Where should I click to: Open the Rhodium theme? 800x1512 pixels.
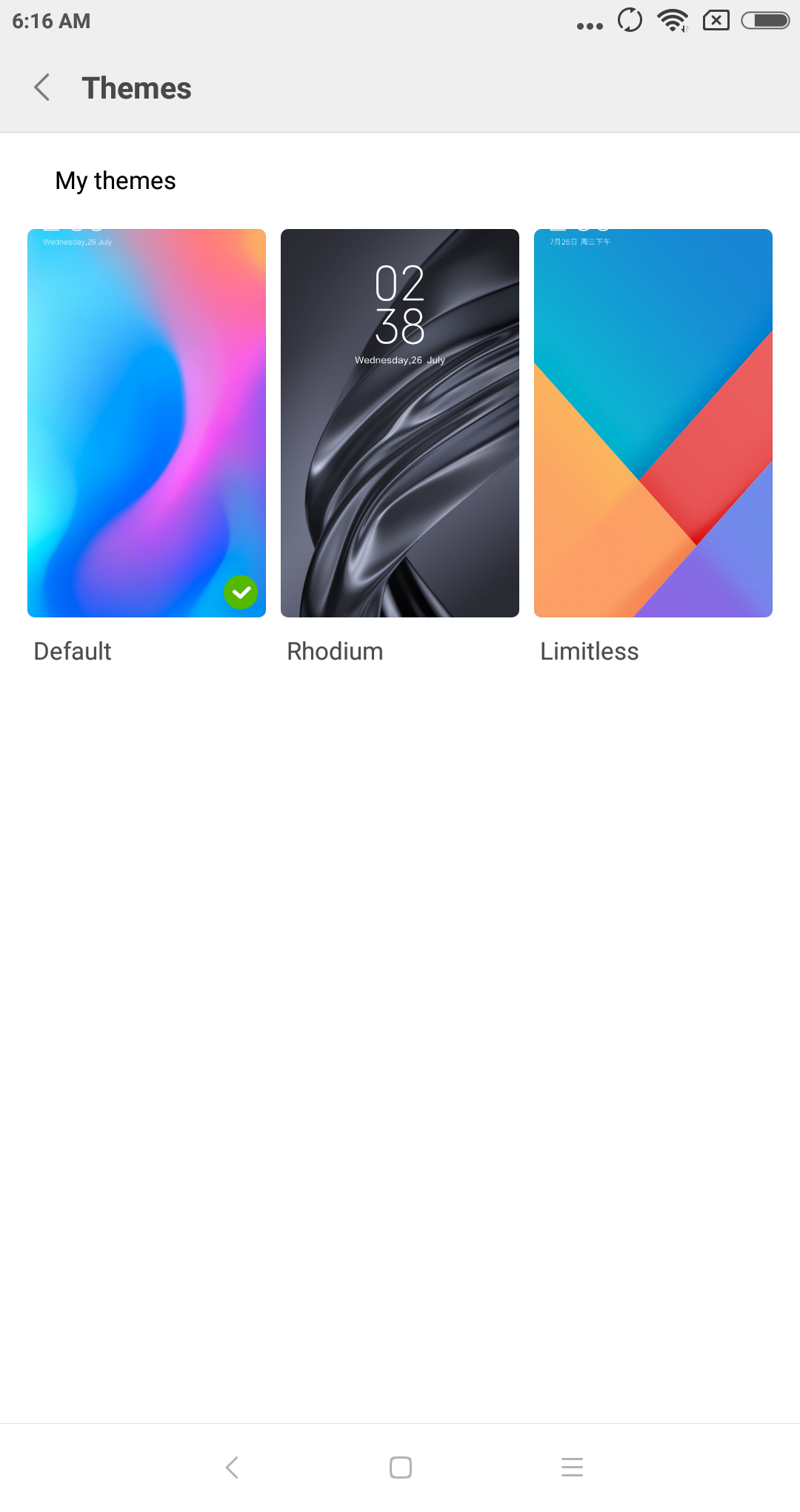[400, 423]
